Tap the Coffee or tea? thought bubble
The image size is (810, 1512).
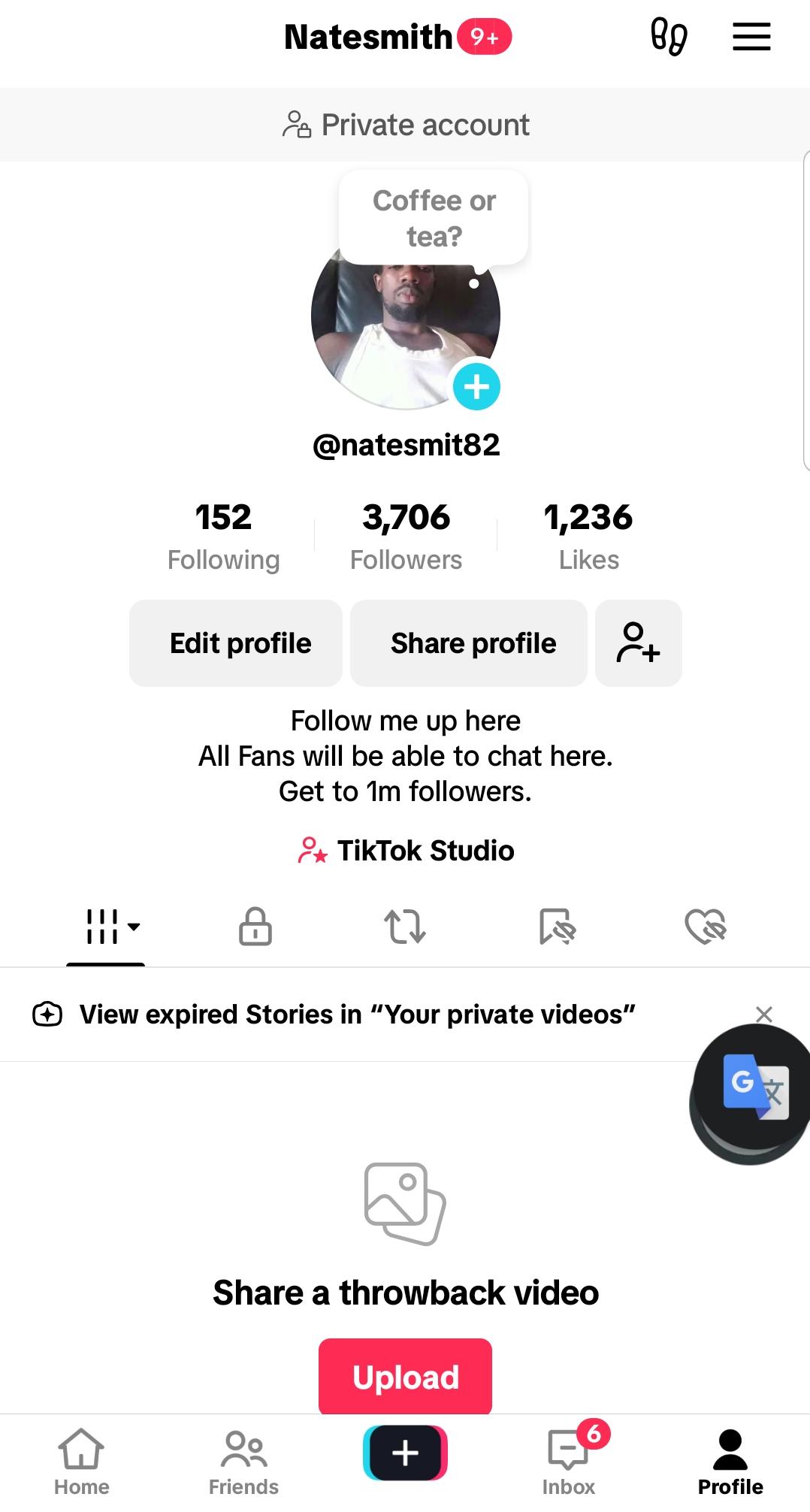tap(434, 218)
